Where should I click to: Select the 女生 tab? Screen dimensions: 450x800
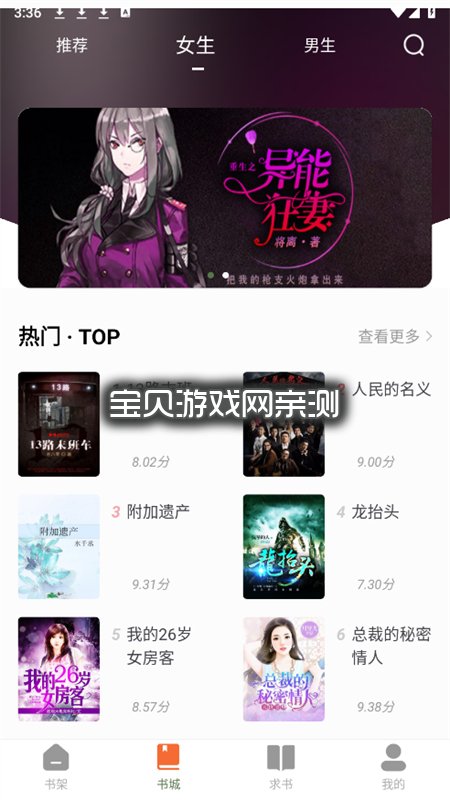(x=195, y=45)
